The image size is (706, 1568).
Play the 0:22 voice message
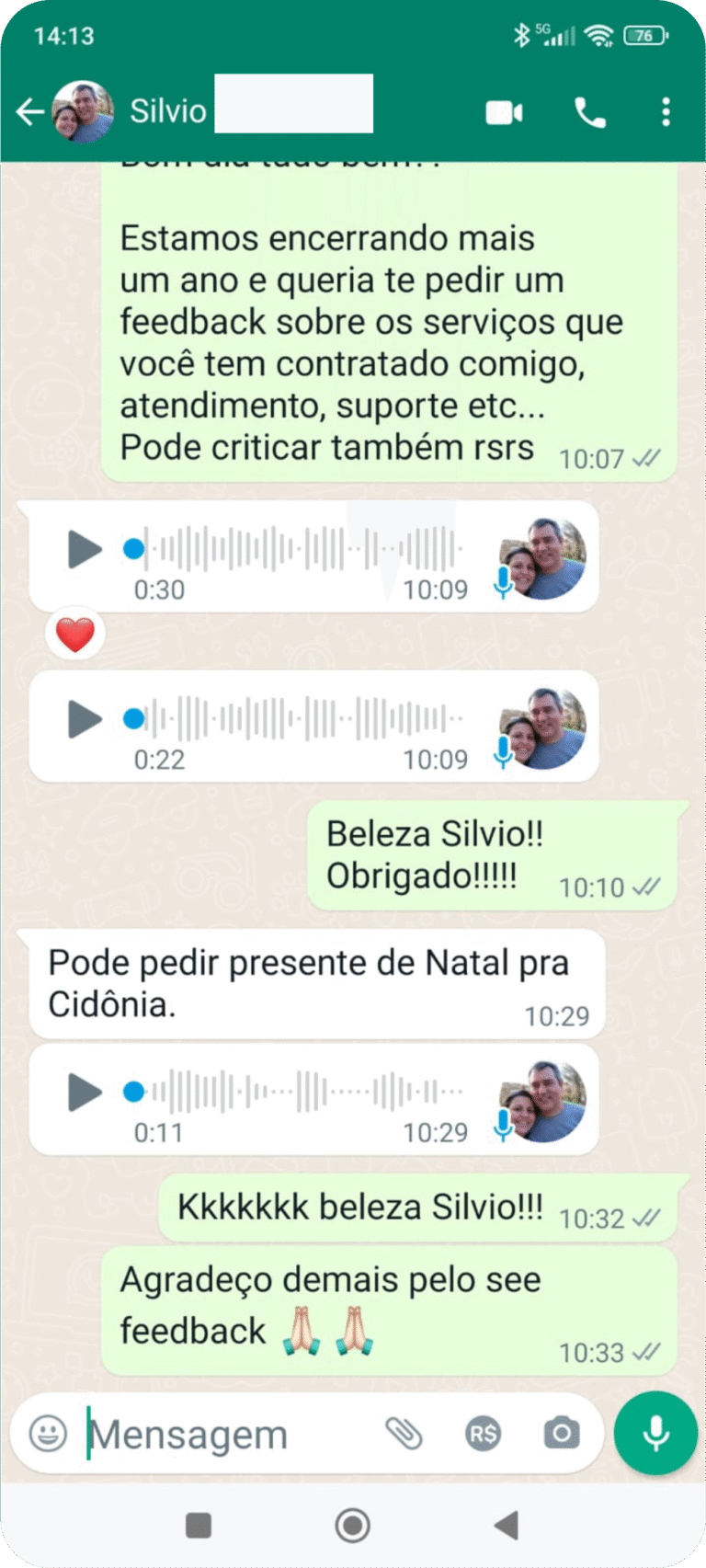point(85,719)
